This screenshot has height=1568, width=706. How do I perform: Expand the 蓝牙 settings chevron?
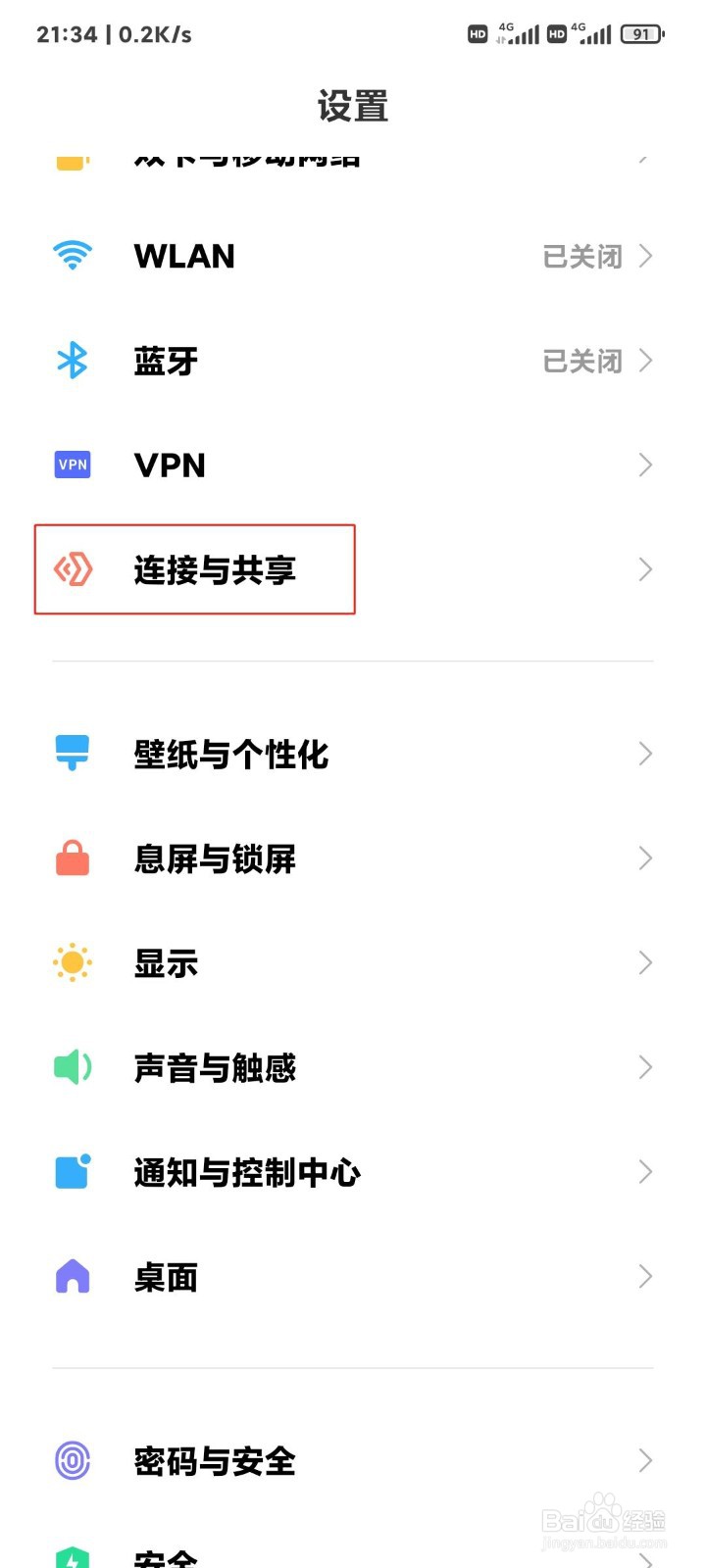(x=644, y=361)
